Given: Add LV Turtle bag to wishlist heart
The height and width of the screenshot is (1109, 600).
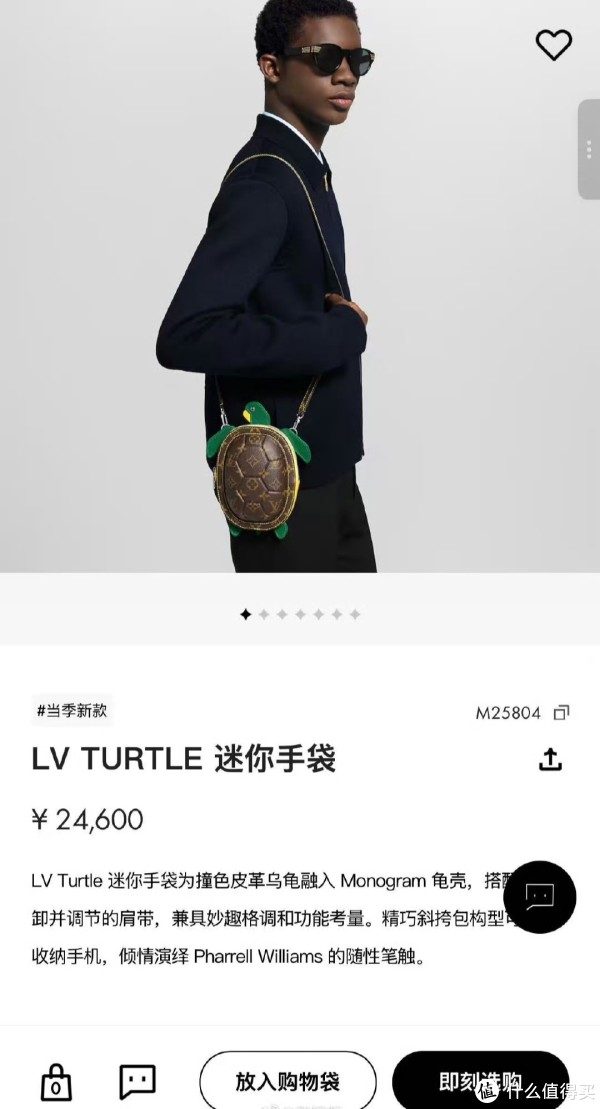Looking at the screenshot, I should (553, 45).
